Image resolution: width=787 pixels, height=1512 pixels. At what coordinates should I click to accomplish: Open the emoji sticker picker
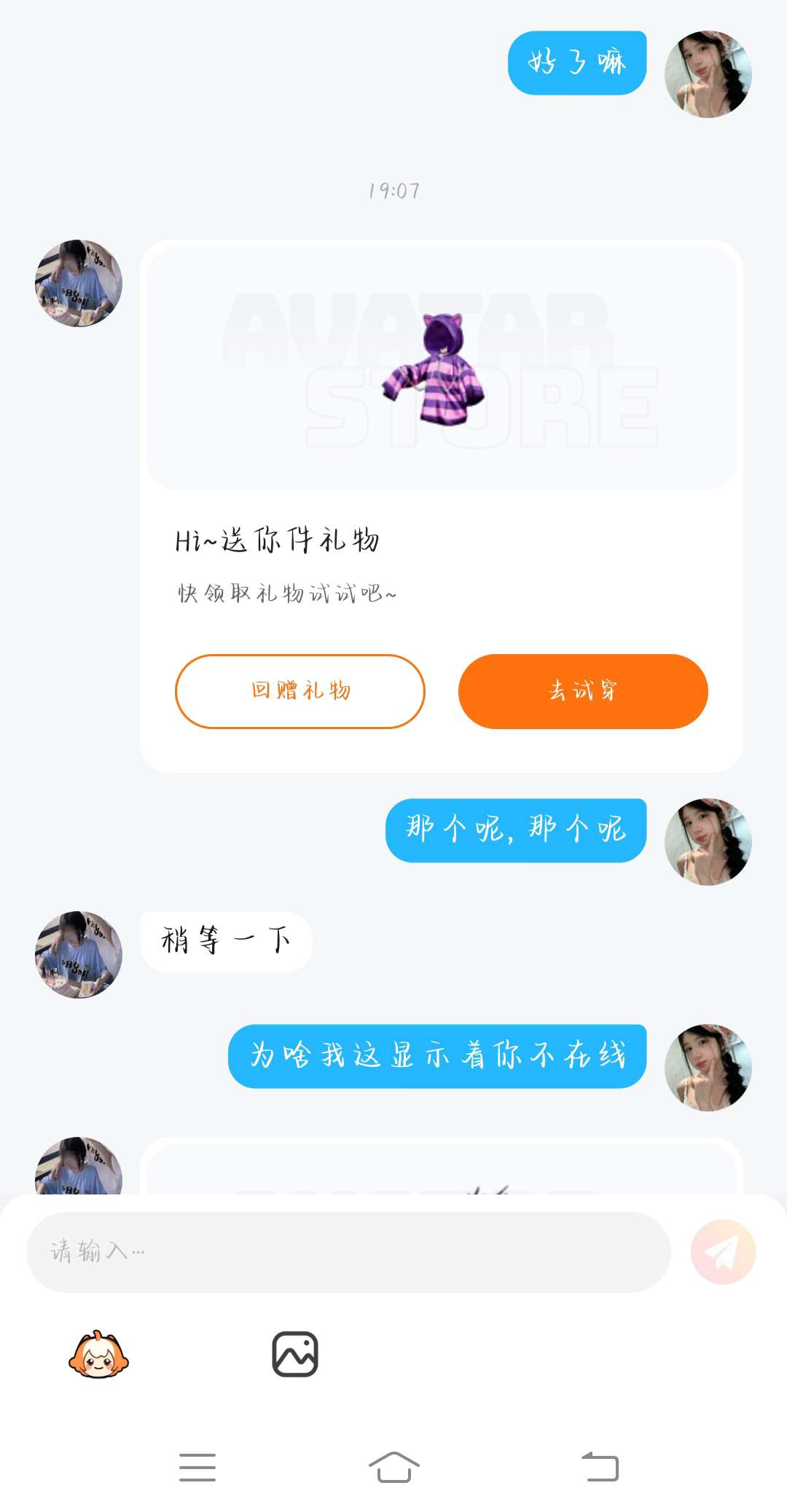(98, 1355)
